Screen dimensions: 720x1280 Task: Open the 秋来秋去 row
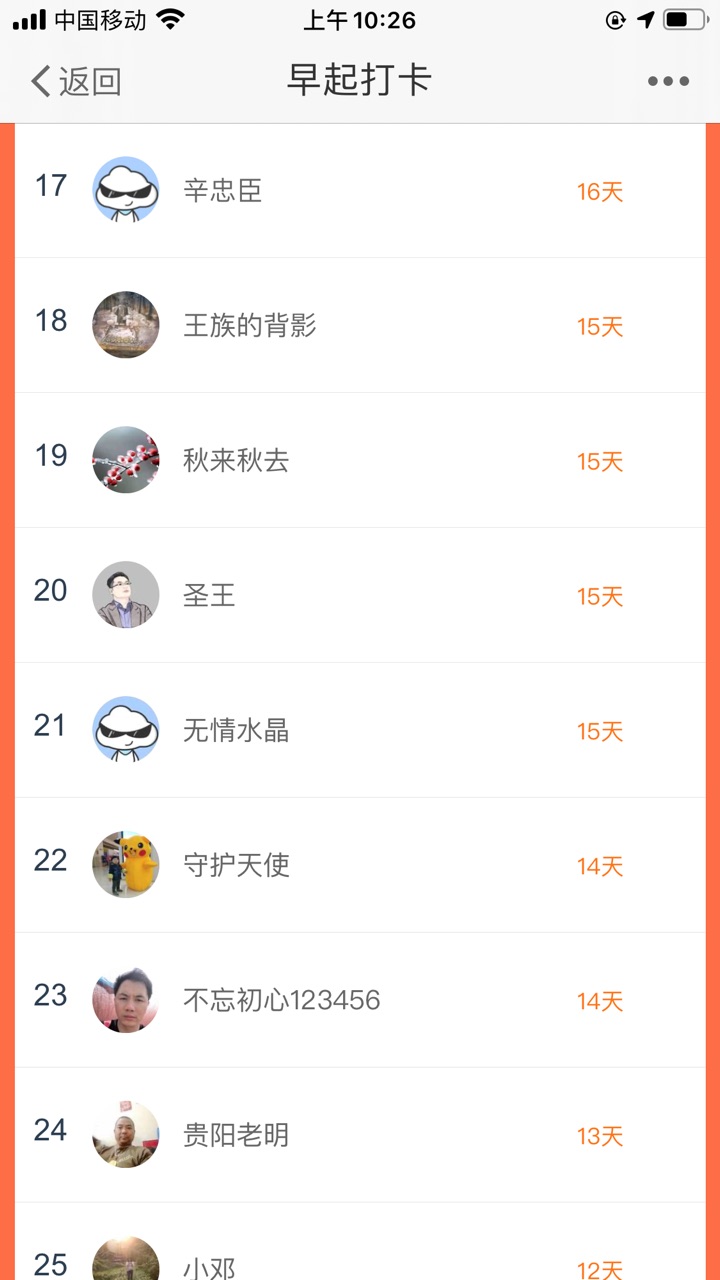tap(360, 460)
